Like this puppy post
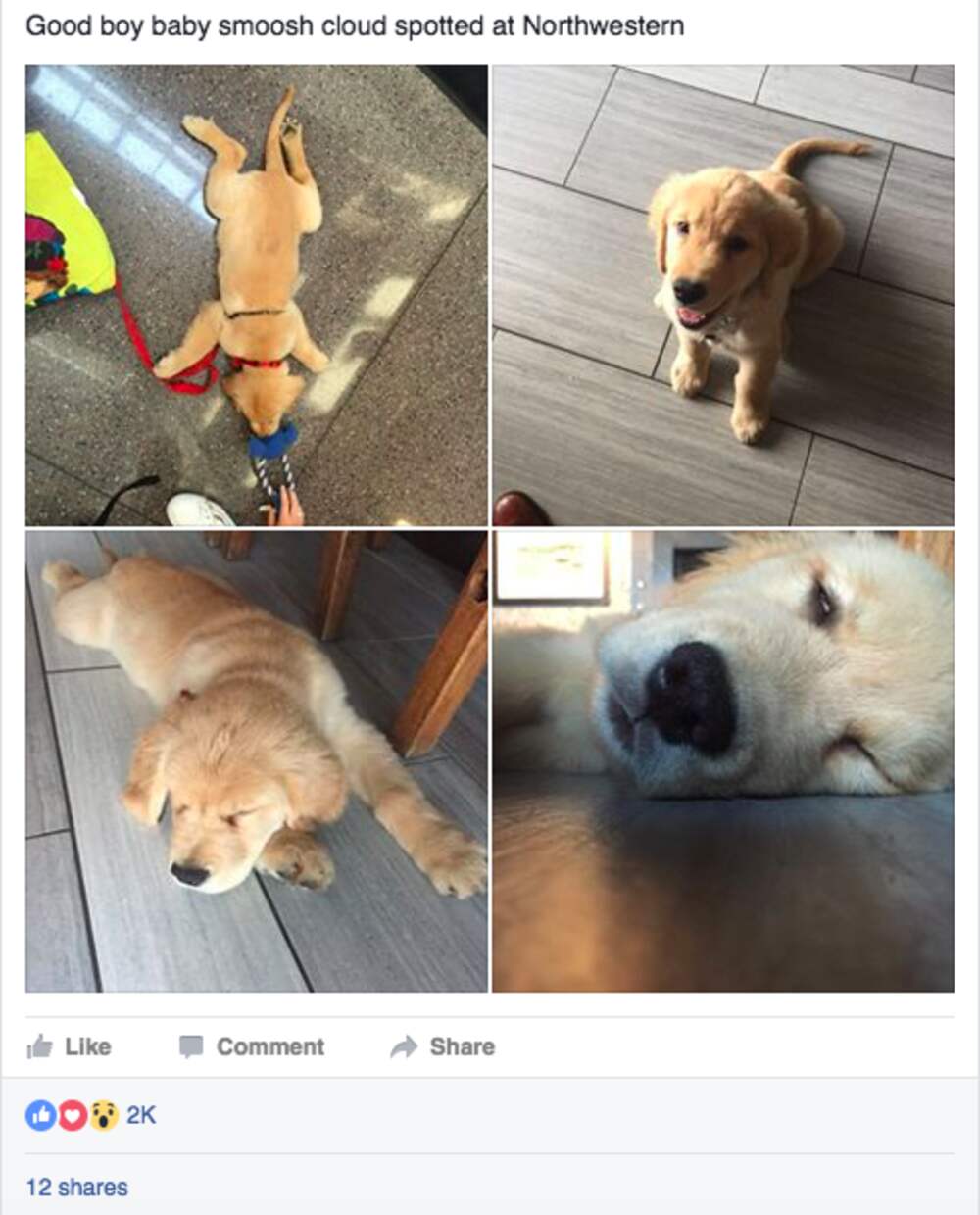This screenshot has height=1215, width=980. click(69, 1046)
